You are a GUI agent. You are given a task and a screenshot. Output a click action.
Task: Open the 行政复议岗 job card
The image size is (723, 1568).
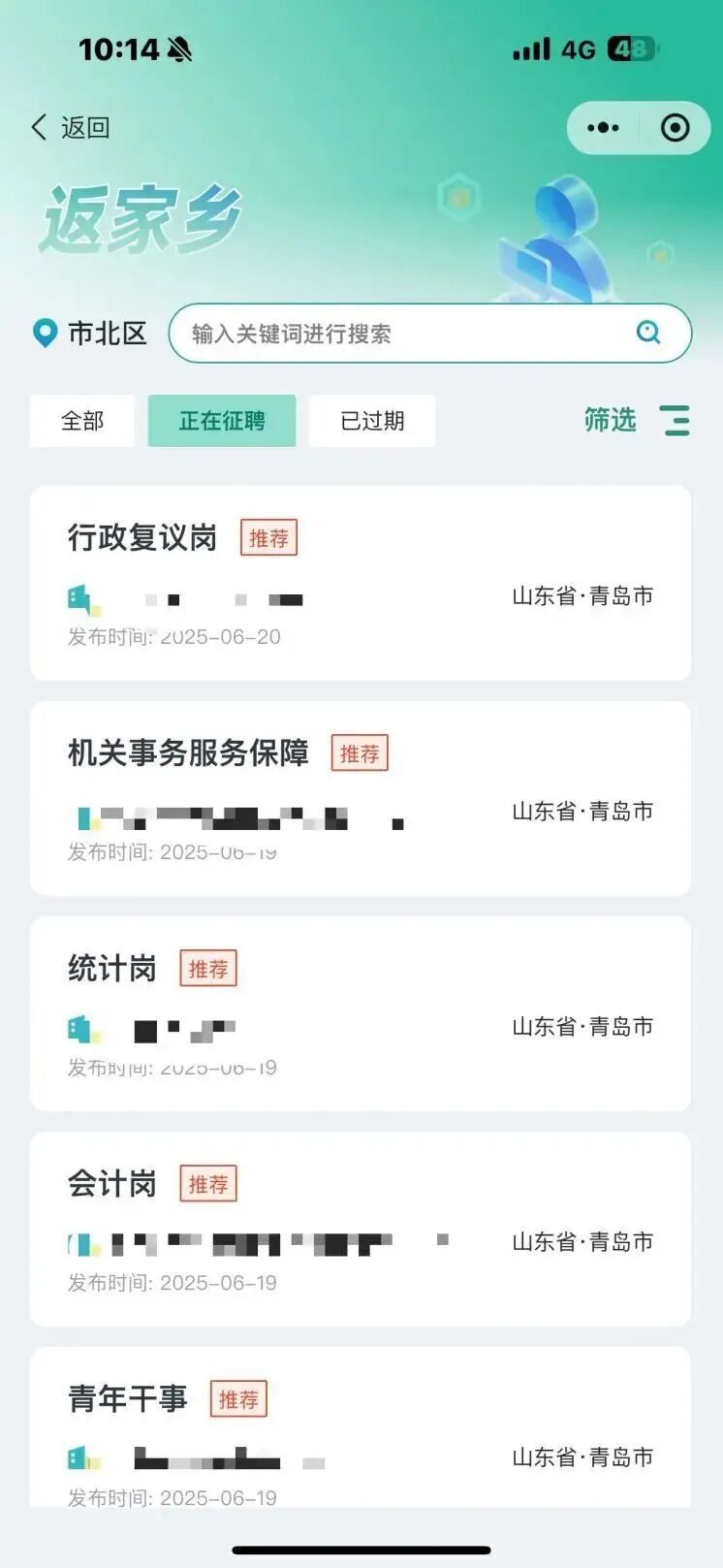point(361,584)
